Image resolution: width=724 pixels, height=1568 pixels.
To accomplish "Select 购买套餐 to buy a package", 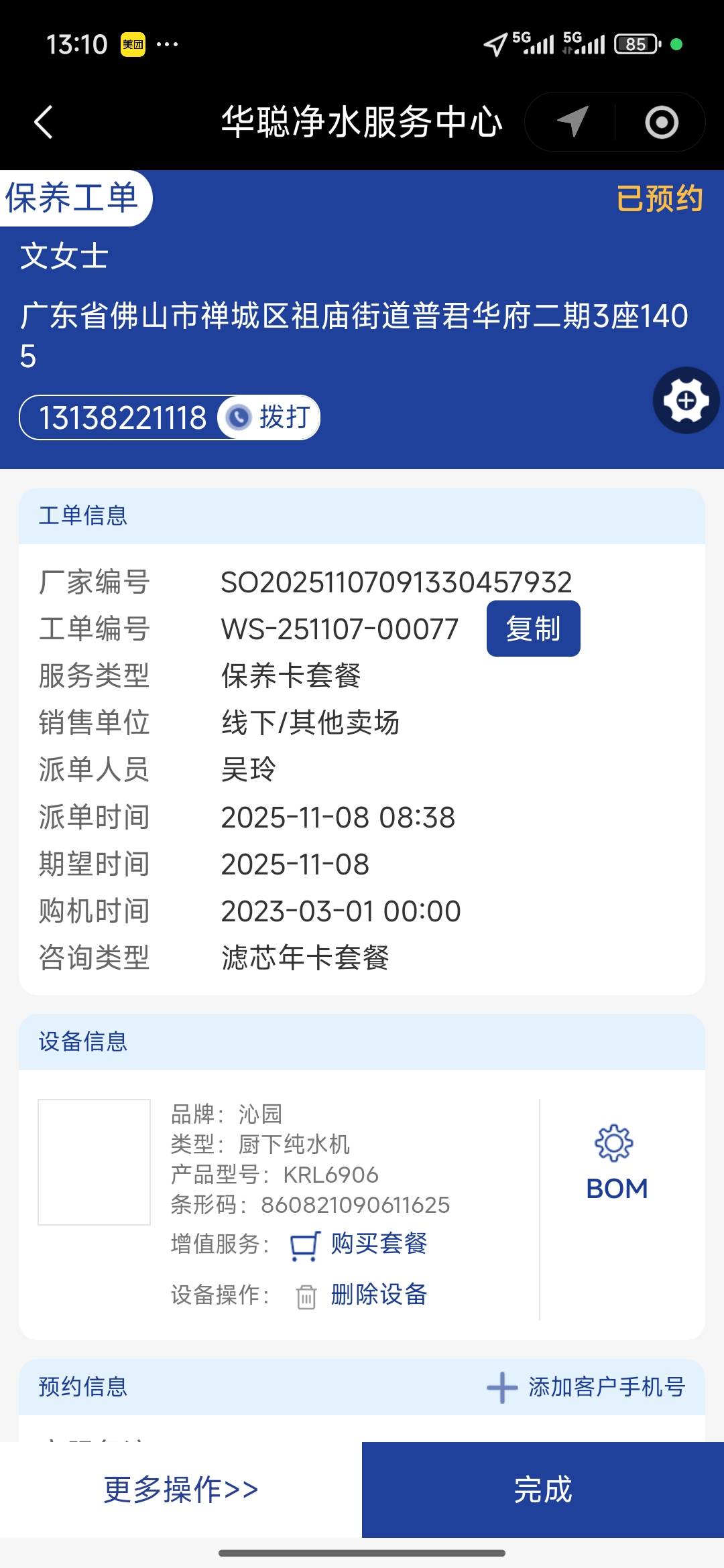I will click(378, 1244).
